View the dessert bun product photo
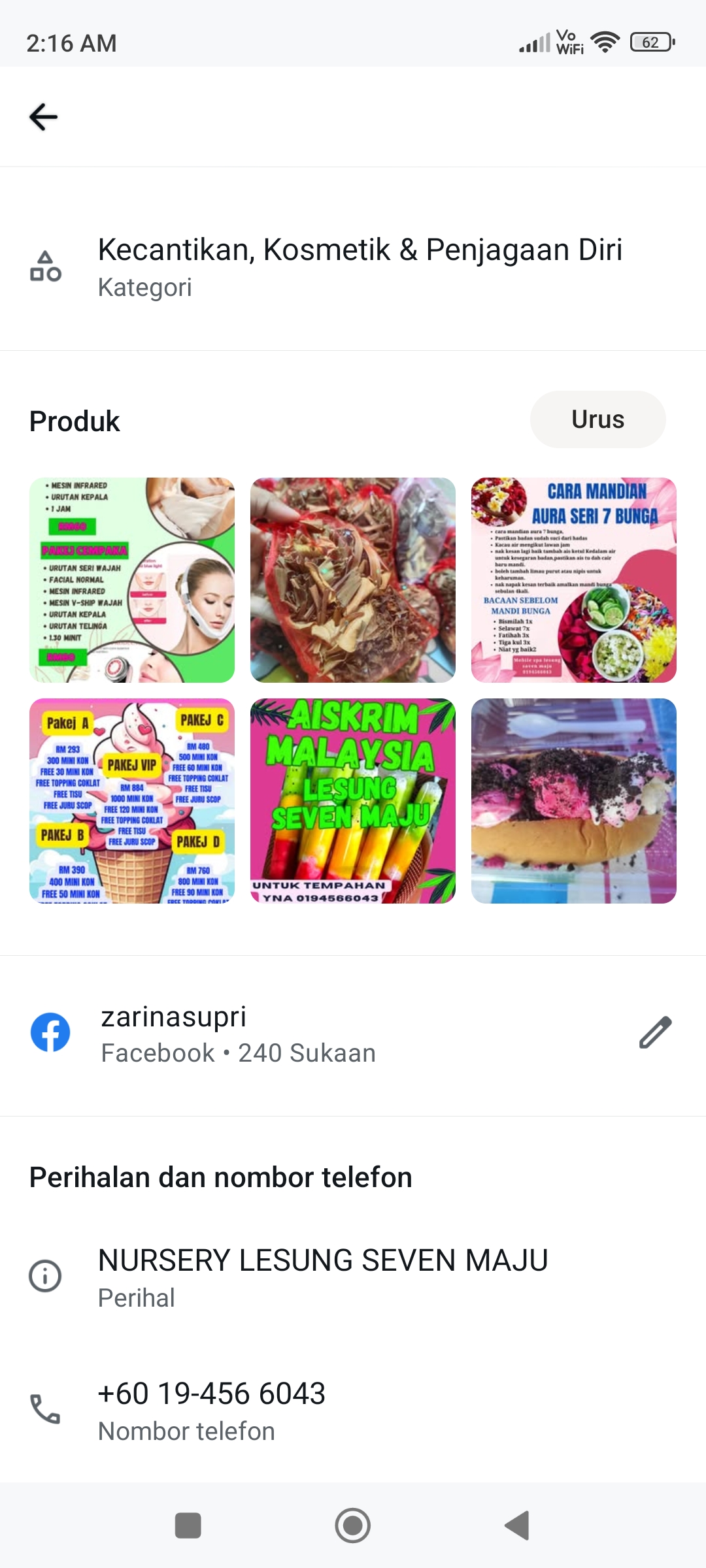The height and width of the screenshot is (1568, 706). (573, 801)
